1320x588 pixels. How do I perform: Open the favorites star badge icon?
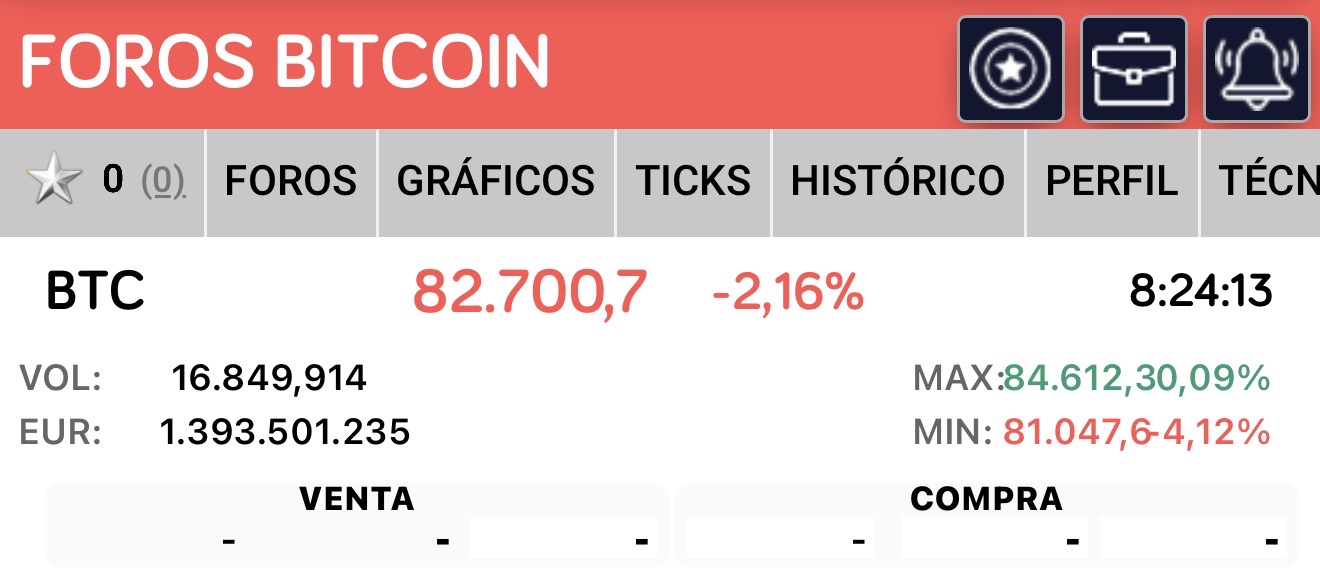pyautogui.click(x=1011, y=68)
